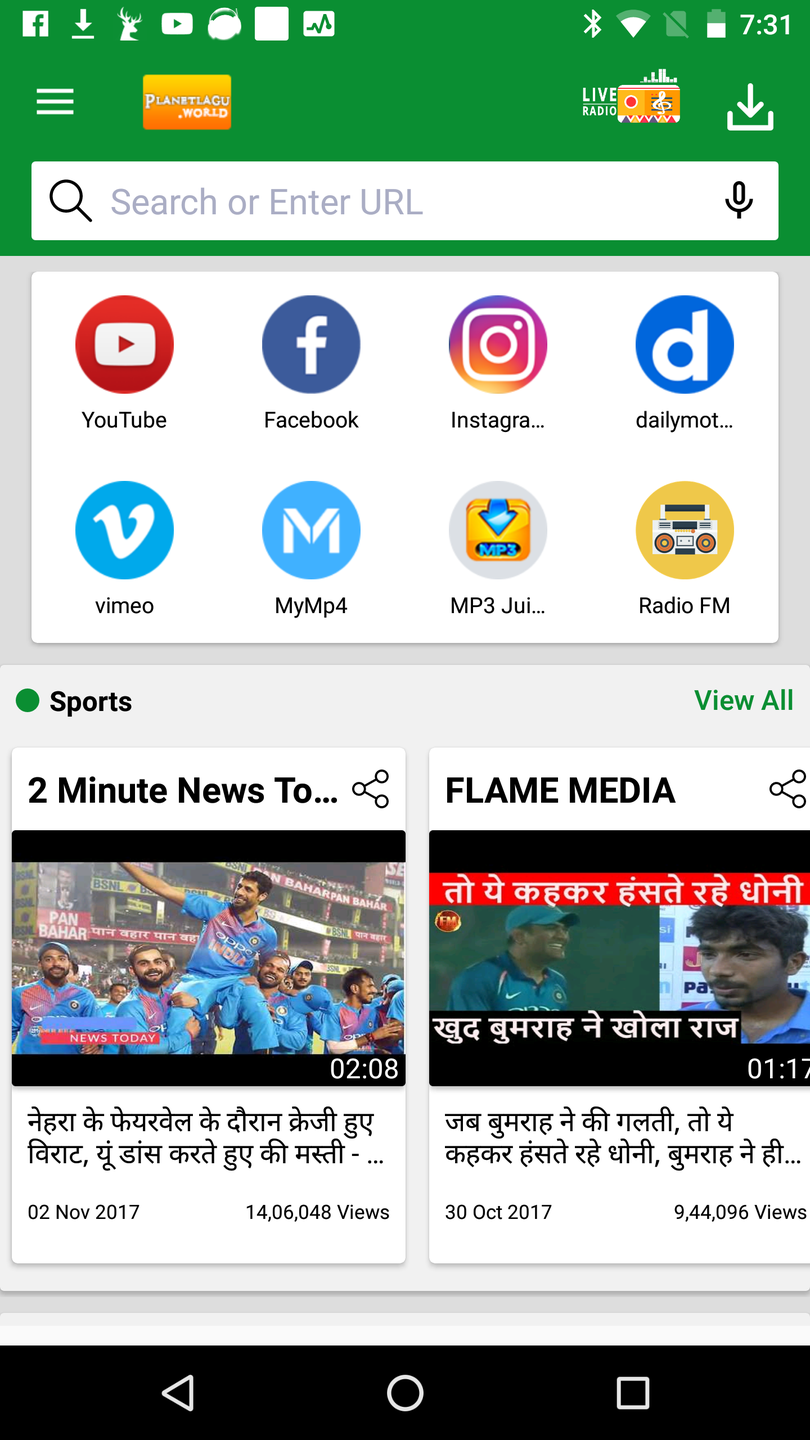810x1440 pixels.
Task: Open the MP3 Juice shortcut
Action: 497,530
